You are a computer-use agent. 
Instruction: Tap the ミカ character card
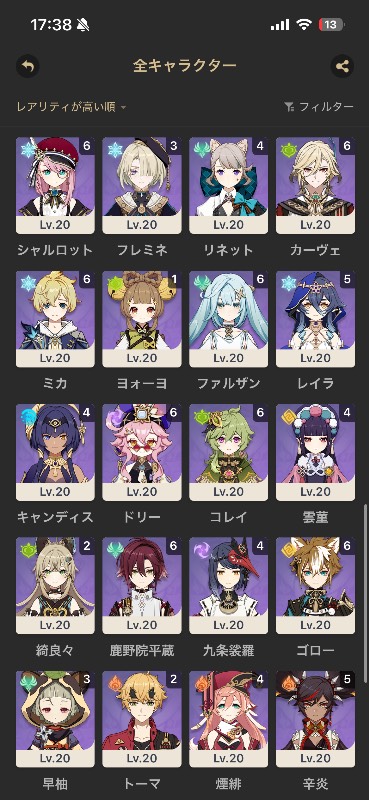point(55,319)
